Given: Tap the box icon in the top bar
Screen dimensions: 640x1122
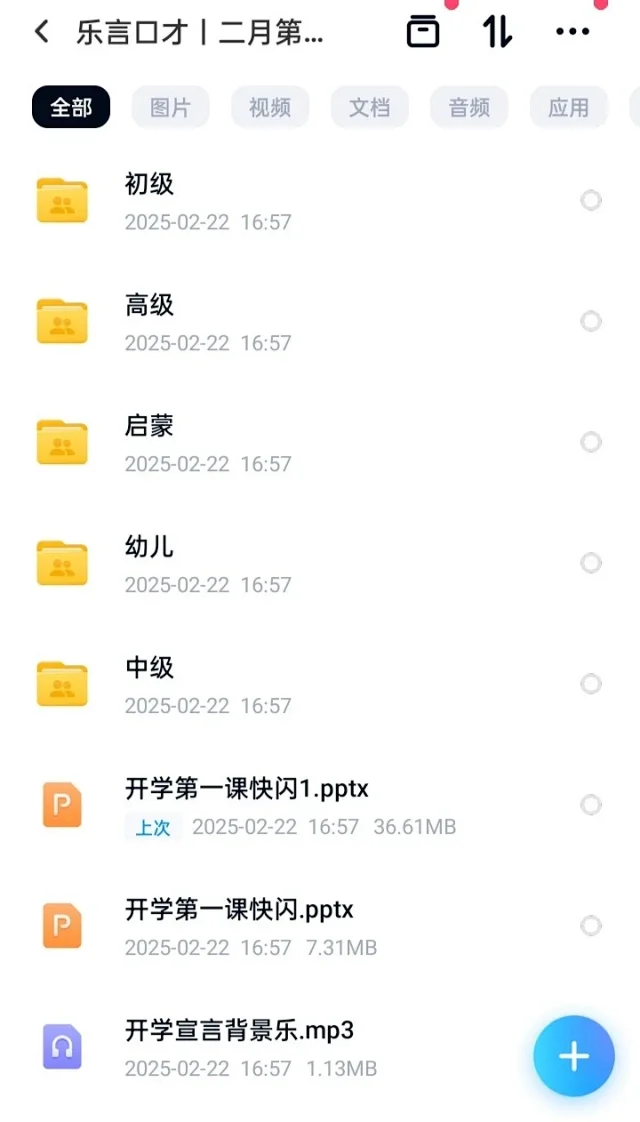Looking at the screenshot, I should coord(423,32).
